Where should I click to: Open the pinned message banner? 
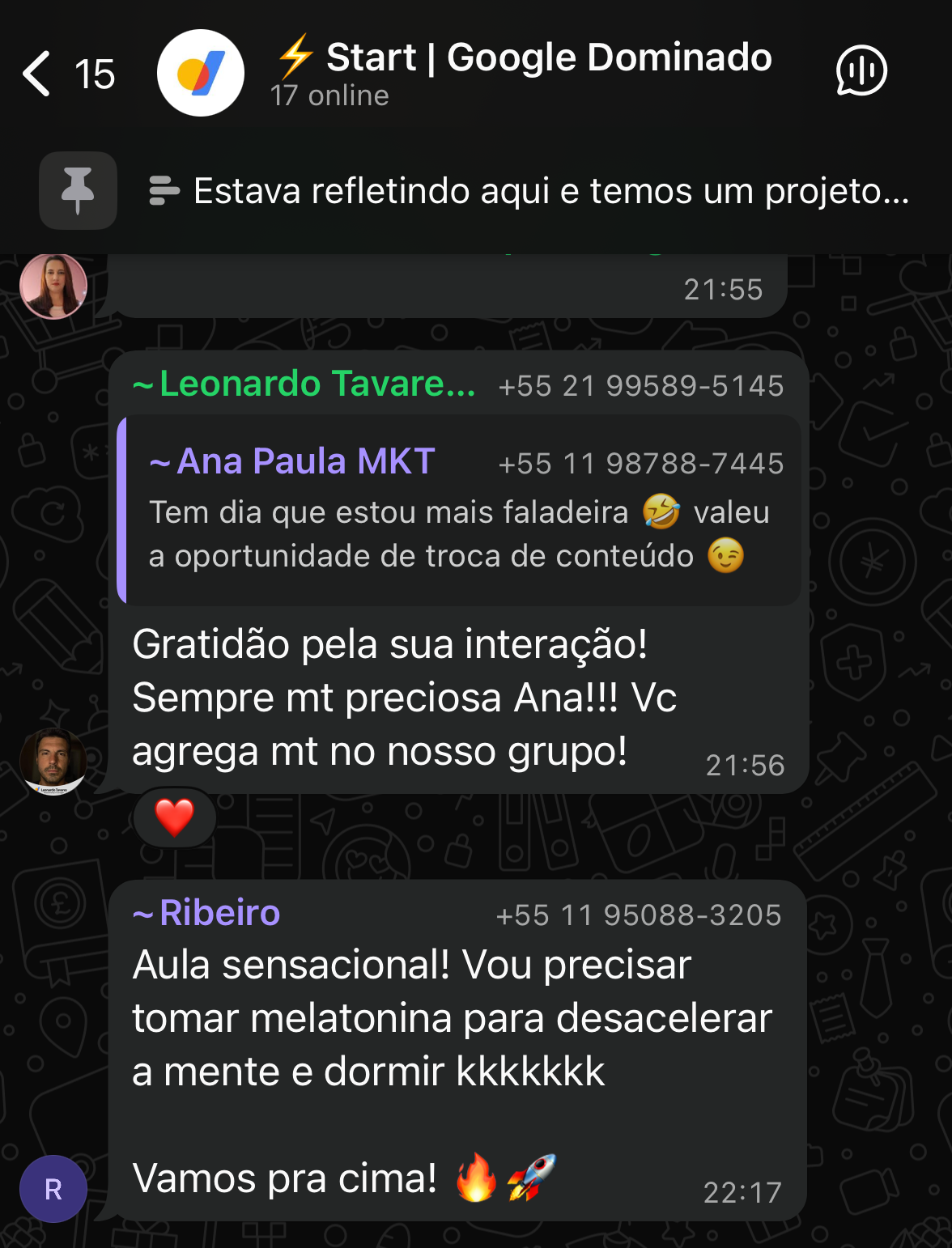coord(528,191)
